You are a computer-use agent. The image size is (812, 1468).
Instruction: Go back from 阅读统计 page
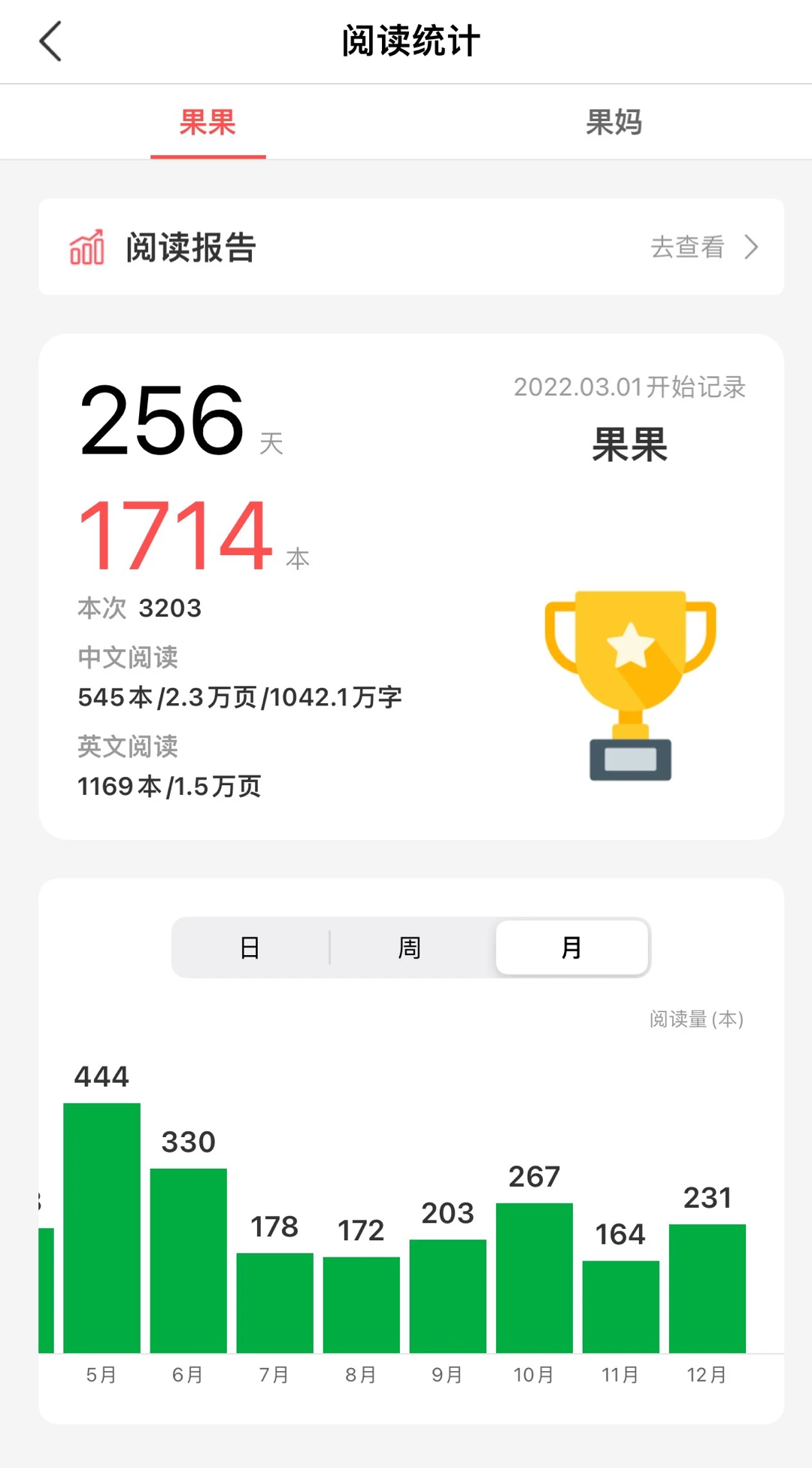click(x=50, y=41)
